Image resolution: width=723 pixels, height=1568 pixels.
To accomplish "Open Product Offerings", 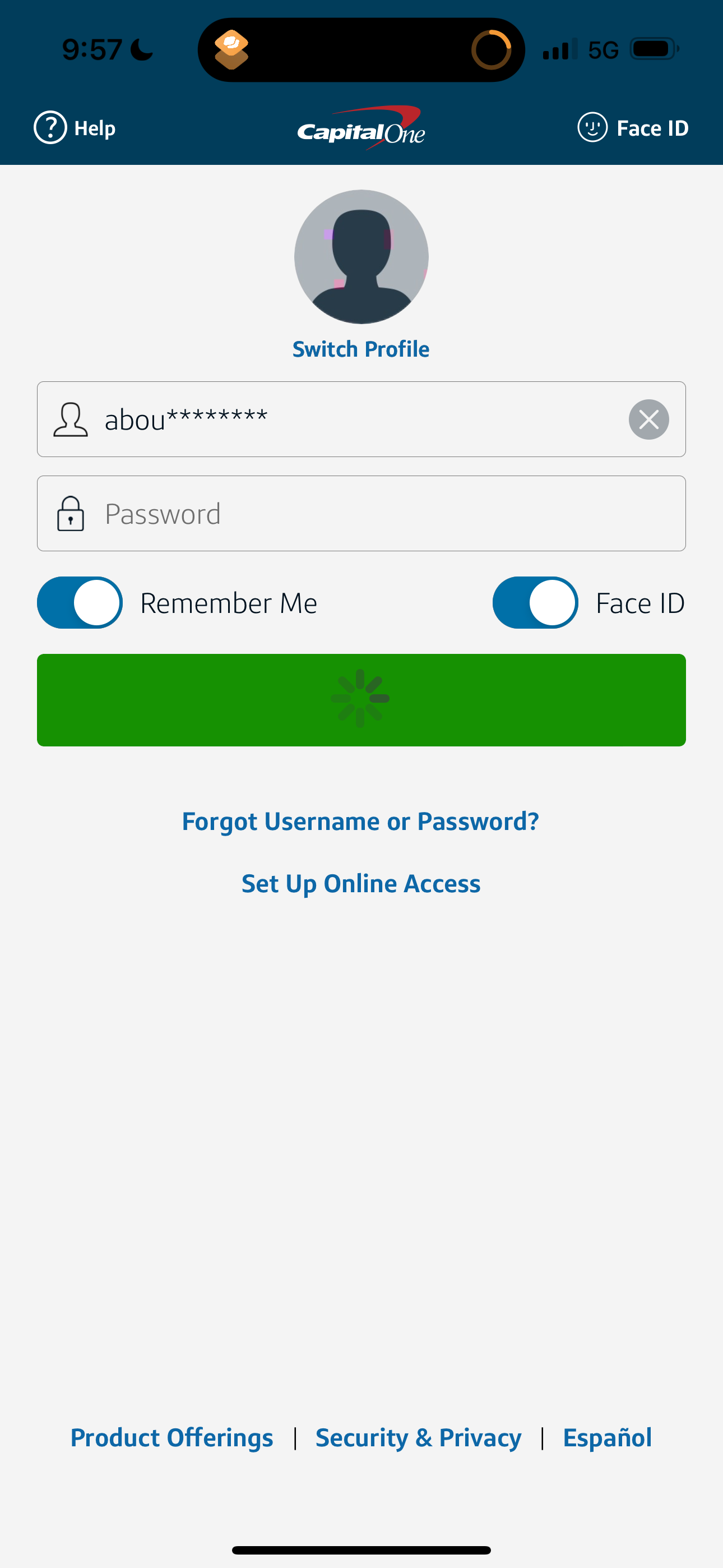I will (x=172, y=1438).
